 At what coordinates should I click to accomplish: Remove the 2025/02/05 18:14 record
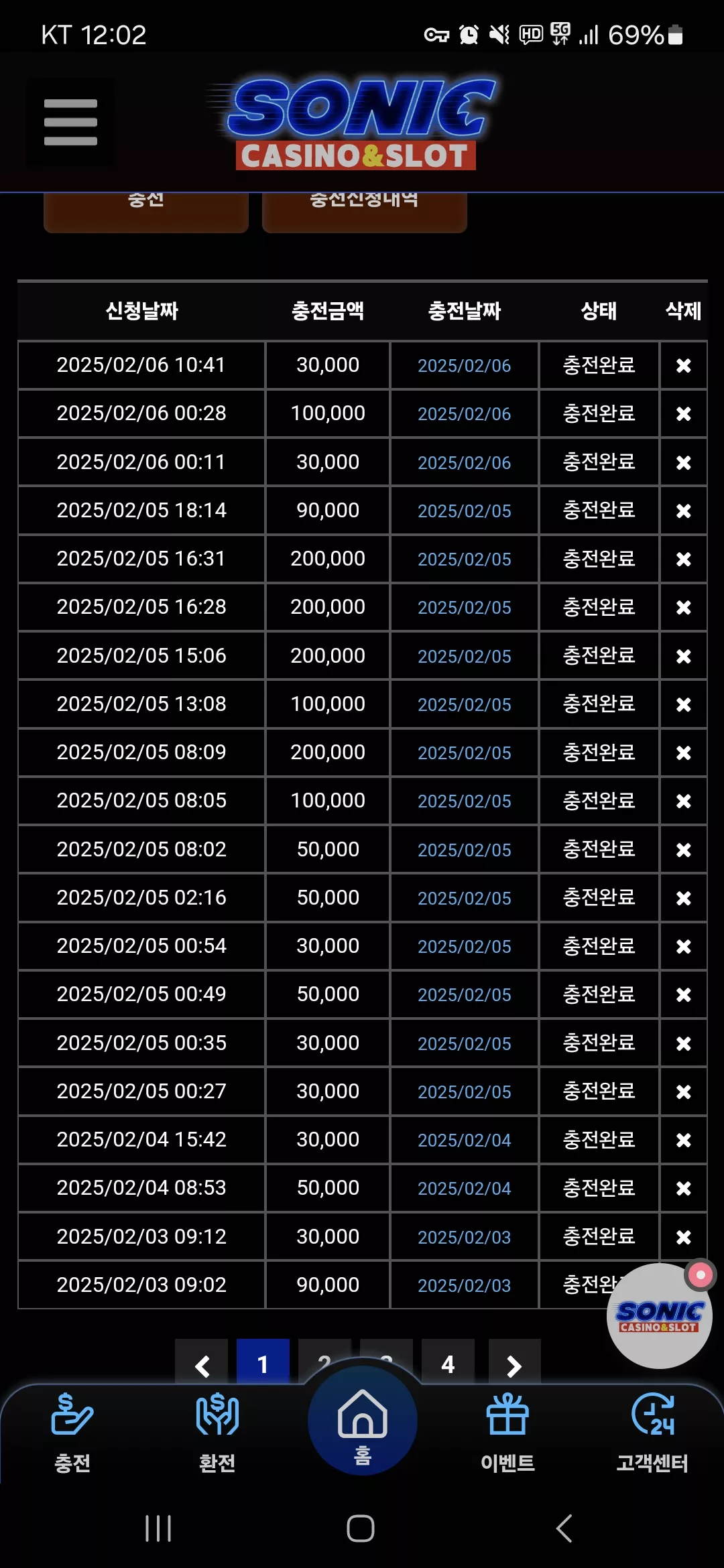683,511
